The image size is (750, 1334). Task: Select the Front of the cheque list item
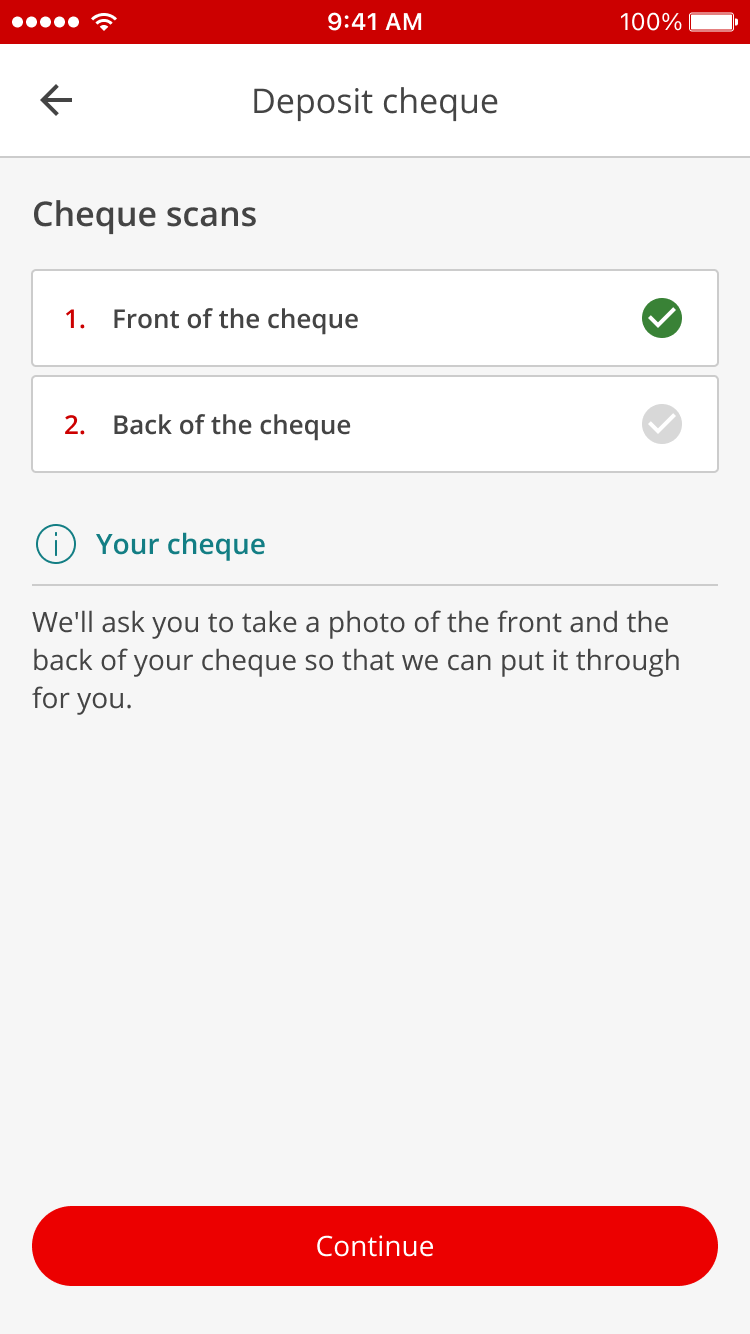tap(375, 318)
